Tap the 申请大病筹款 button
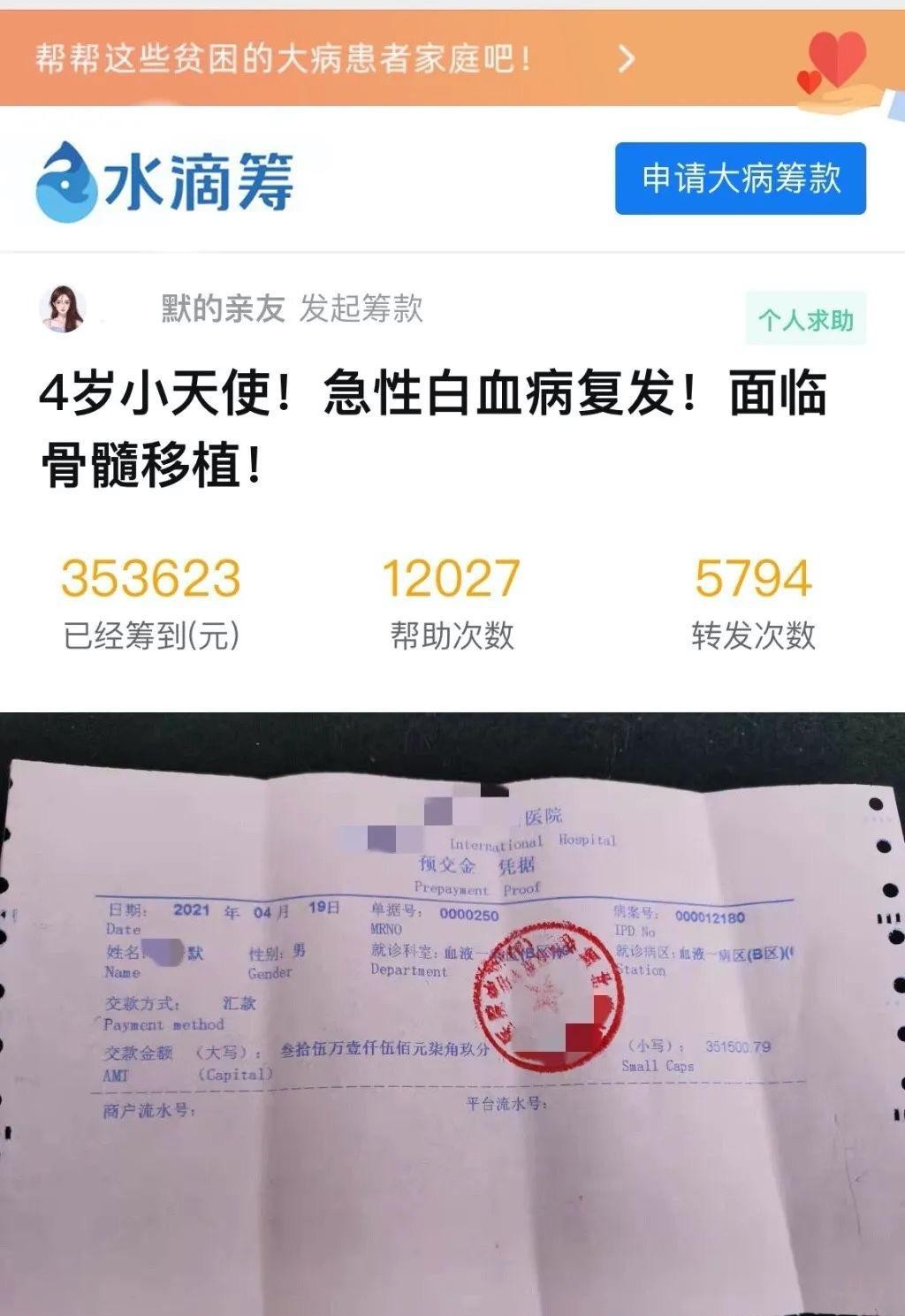Screen dimensions: 905x1316 [740, 179]
